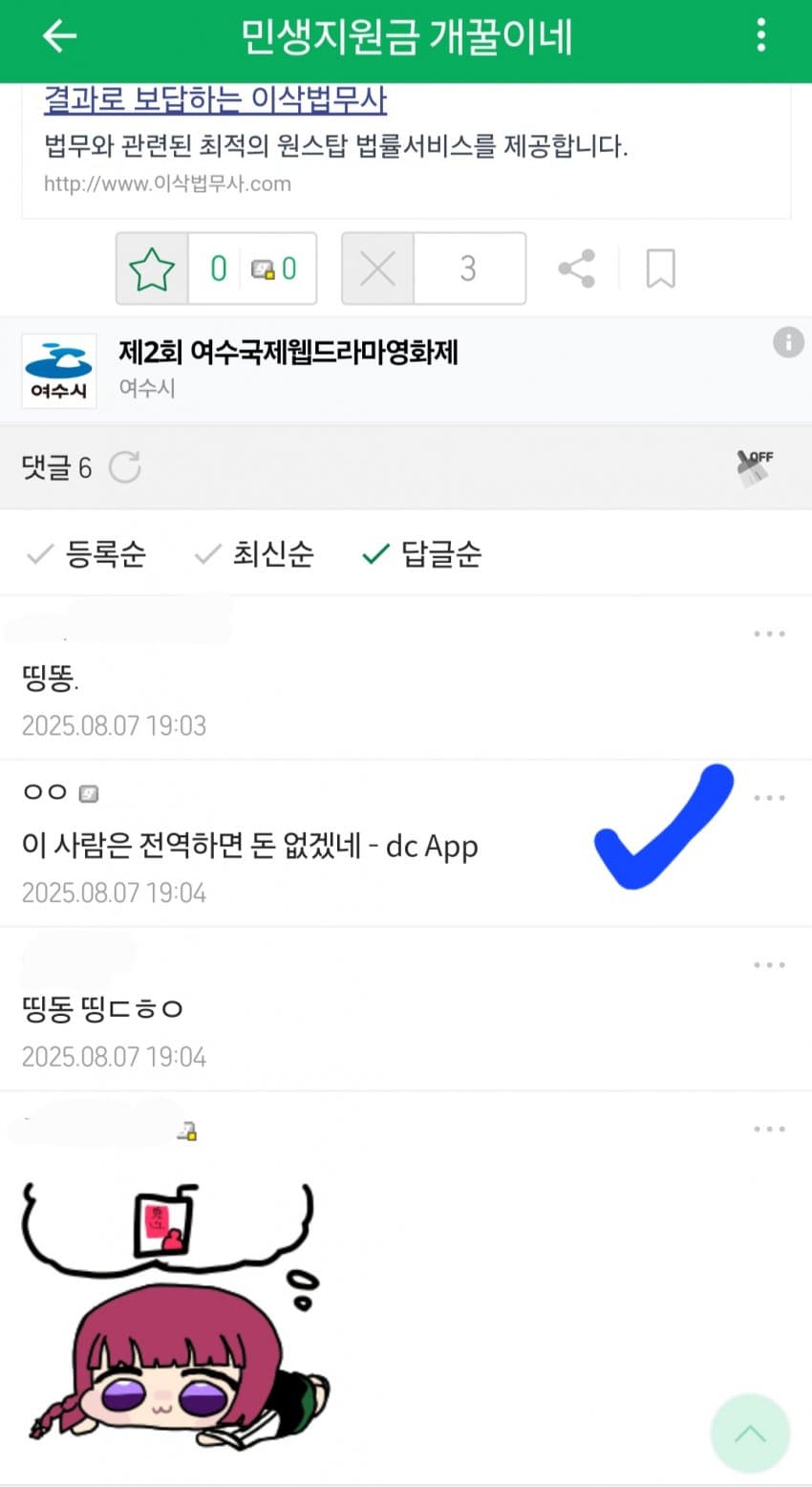Open options for the 전역하면 돈 없겠네 comment

(769, 798)
